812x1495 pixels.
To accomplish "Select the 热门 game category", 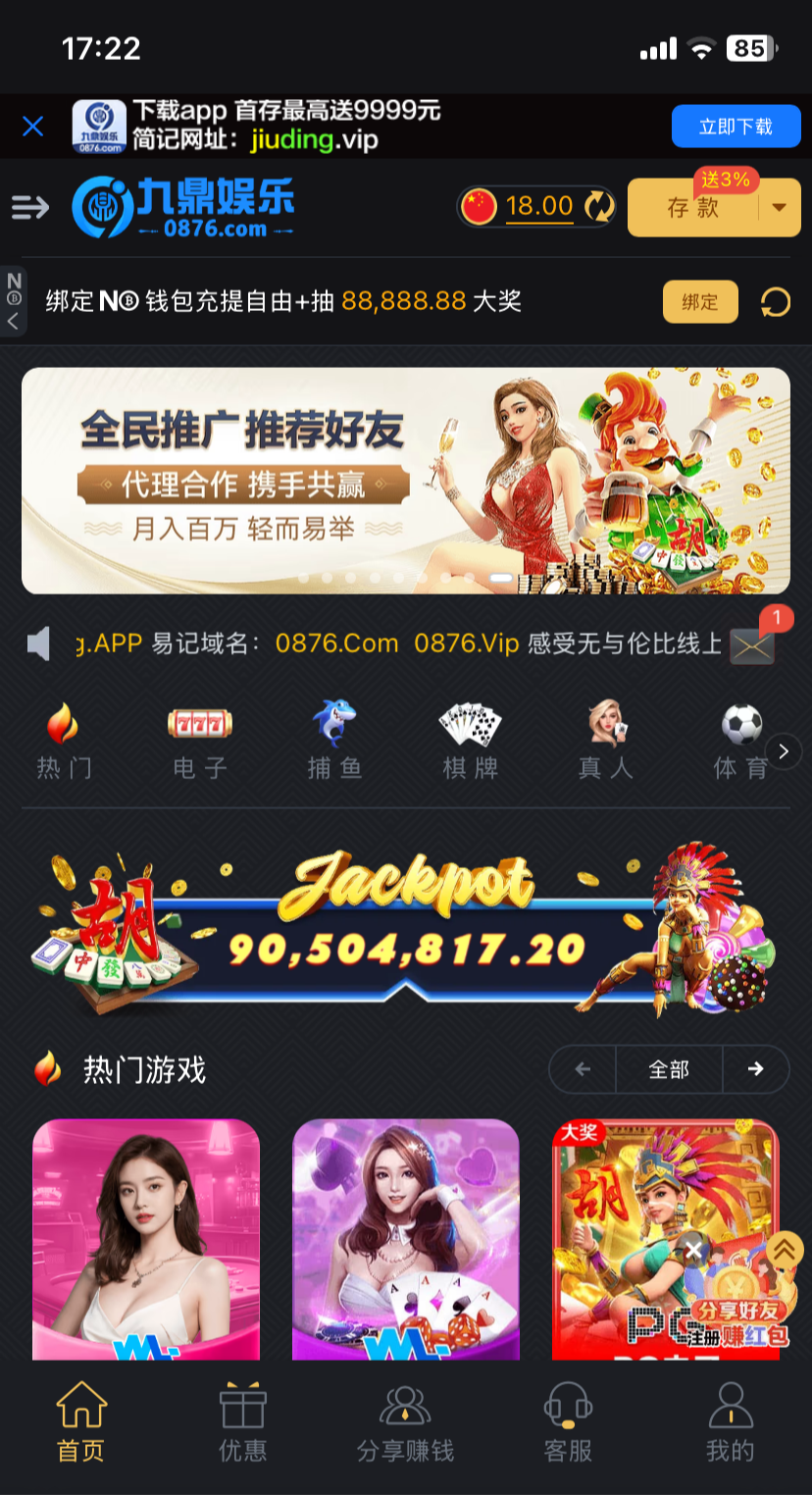I will (x=64, y=742).
